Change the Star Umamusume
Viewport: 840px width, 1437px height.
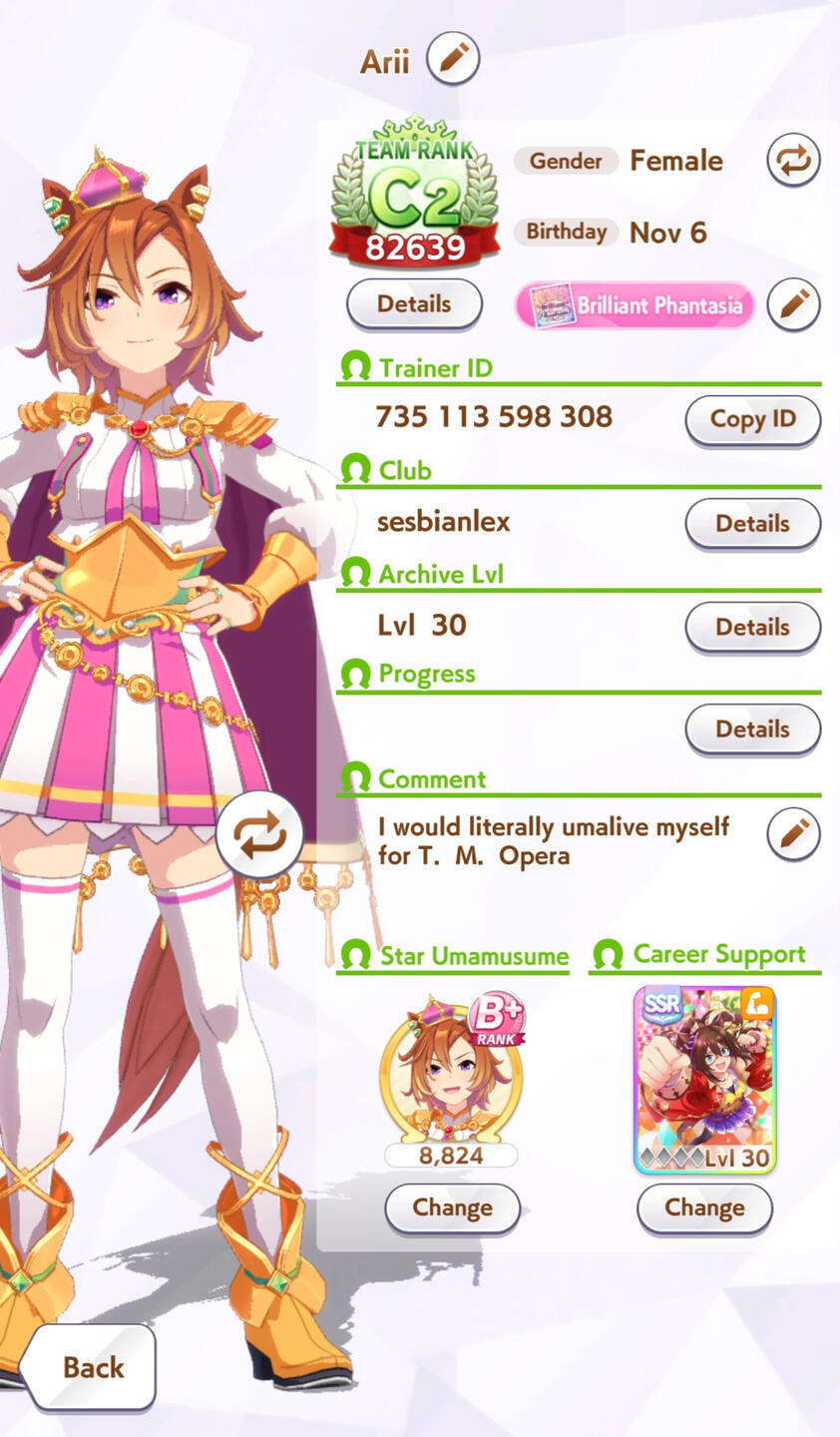[x=452, y=1207]
